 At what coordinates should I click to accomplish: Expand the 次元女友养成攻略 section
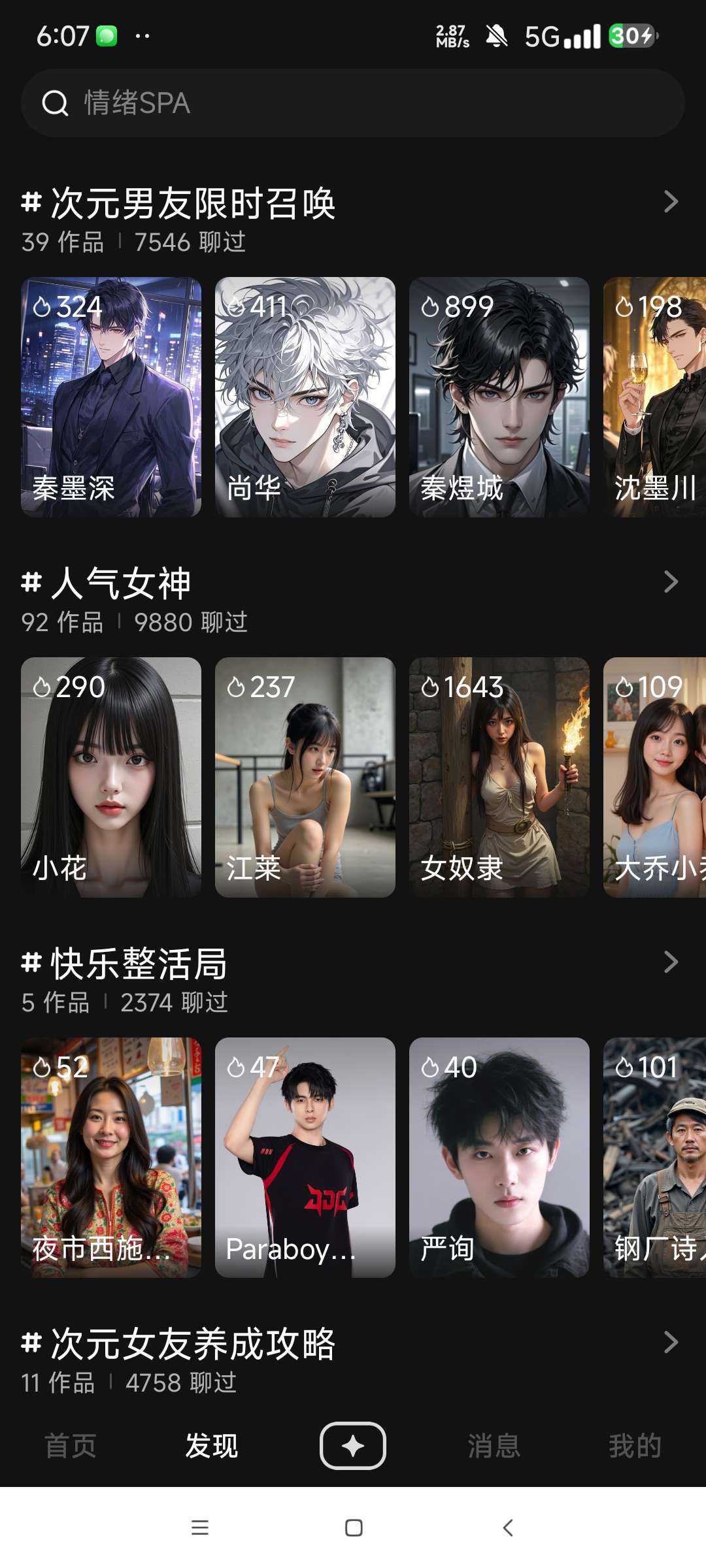click(x=671, y=1343)
